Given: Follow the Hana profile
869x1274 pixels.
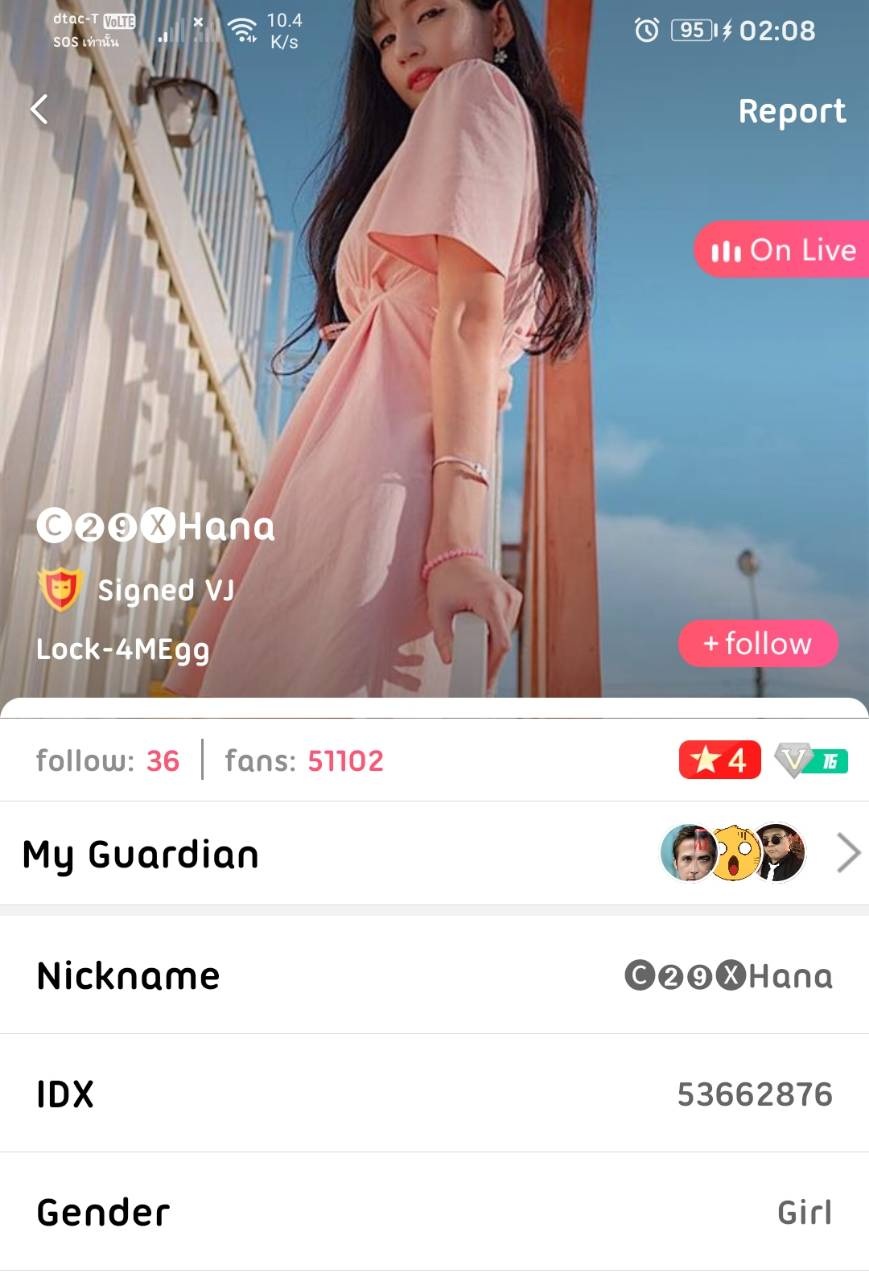Looking at the screenshot, I should [758, 644].
